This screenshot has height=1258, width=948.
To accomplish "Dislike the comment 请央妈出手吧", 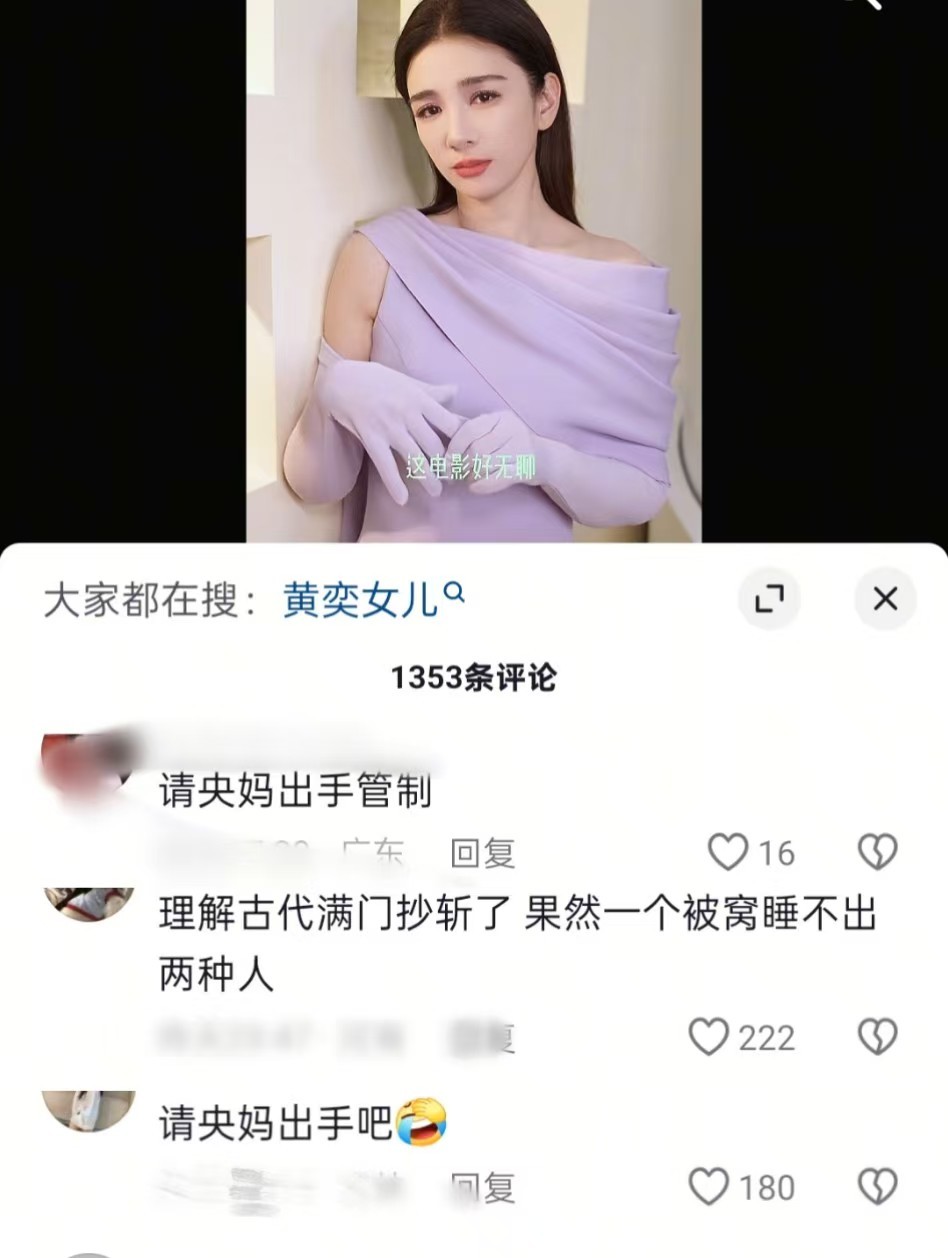I will (877, 1187).
